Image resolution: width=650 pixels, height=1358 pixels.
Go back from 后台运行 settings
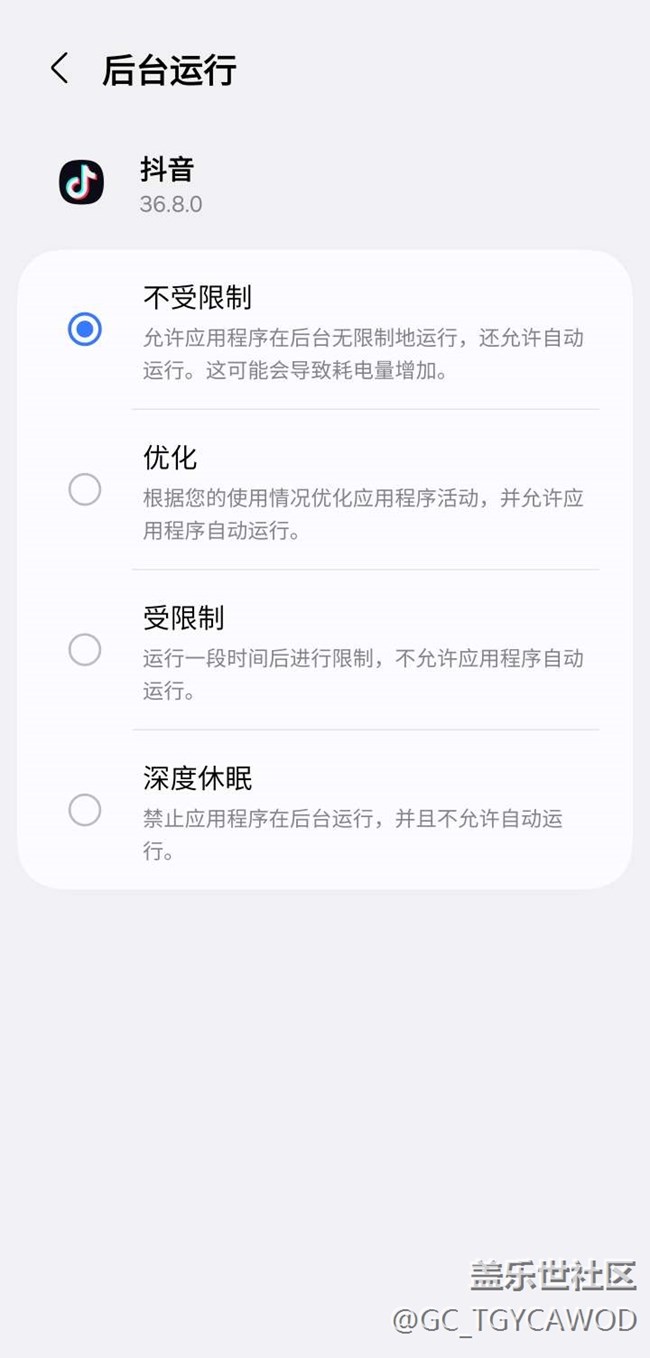coord(60,70)
